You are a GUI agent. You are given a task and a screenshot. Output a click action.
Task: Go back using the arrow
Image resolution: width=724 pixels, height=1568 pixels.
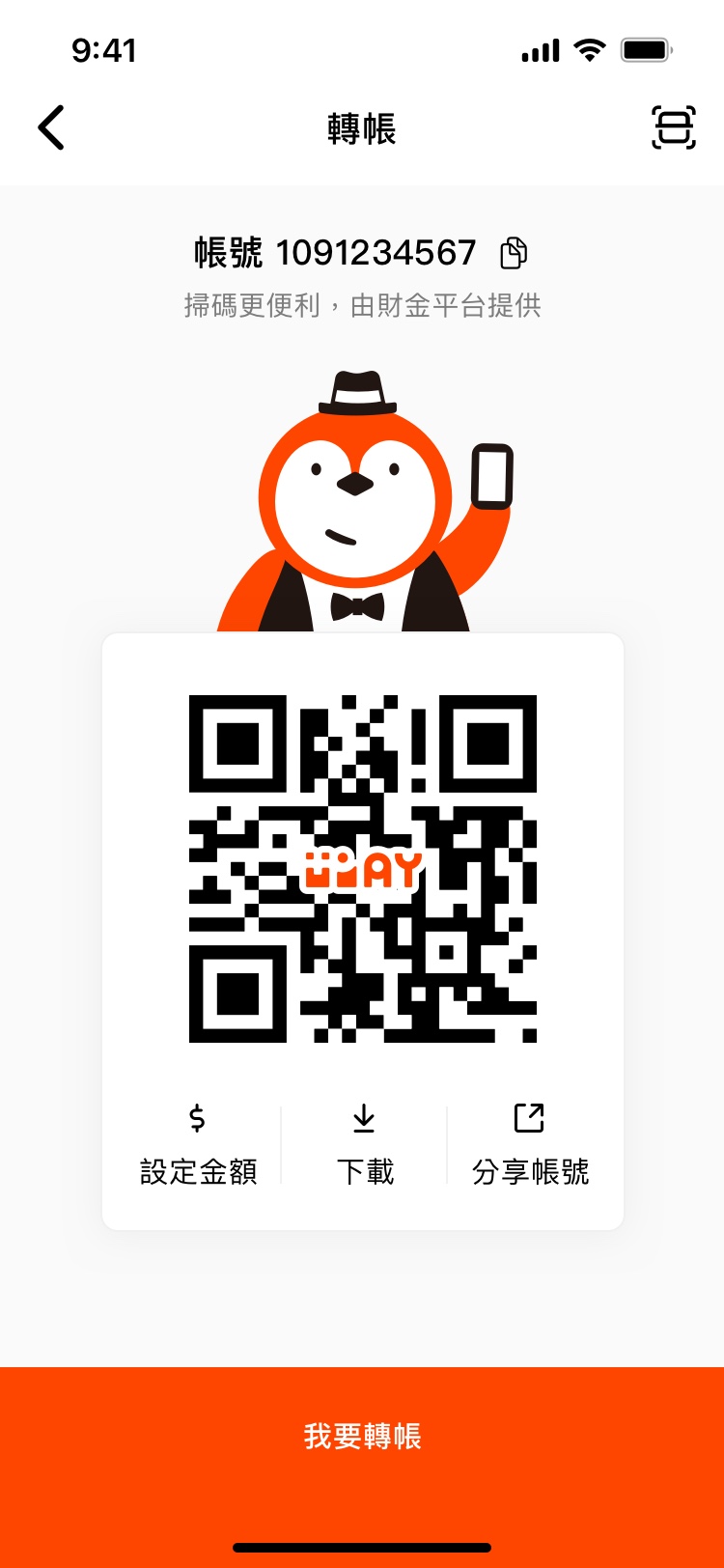52,128
